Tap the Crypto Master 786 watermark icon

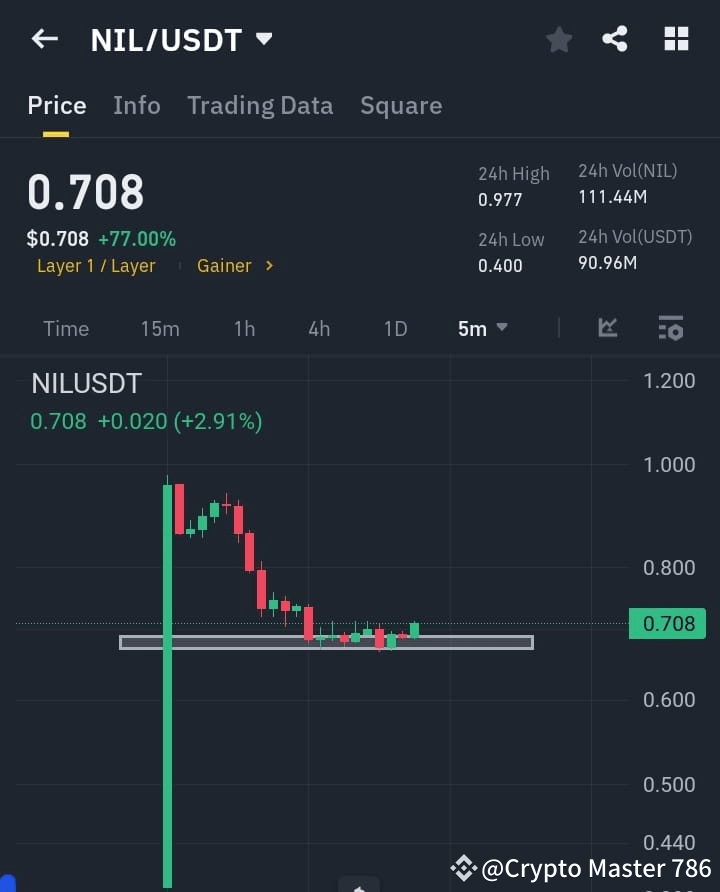(x=464, y=869)
